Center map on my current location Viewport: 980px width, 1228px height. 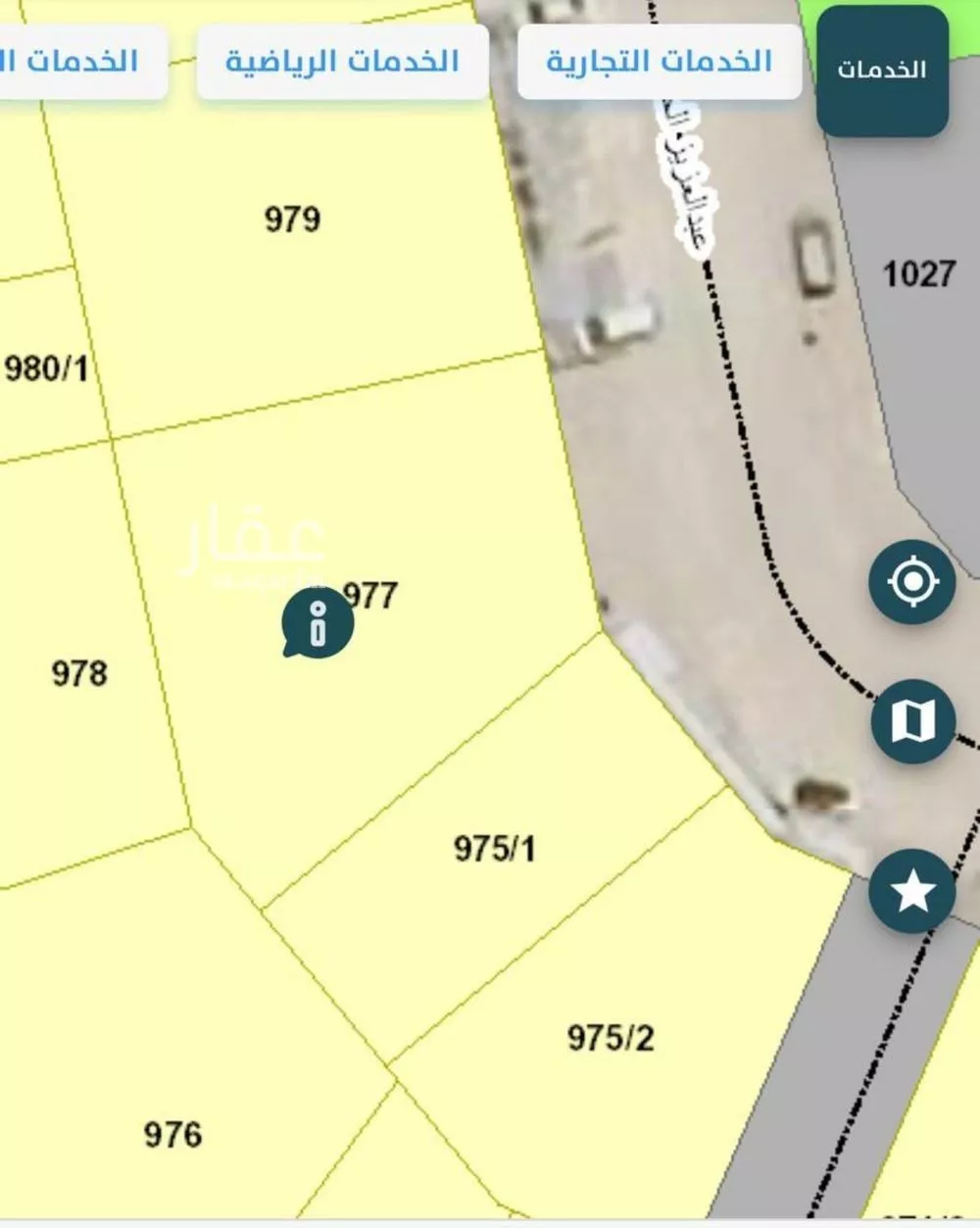tap(911, 582)
